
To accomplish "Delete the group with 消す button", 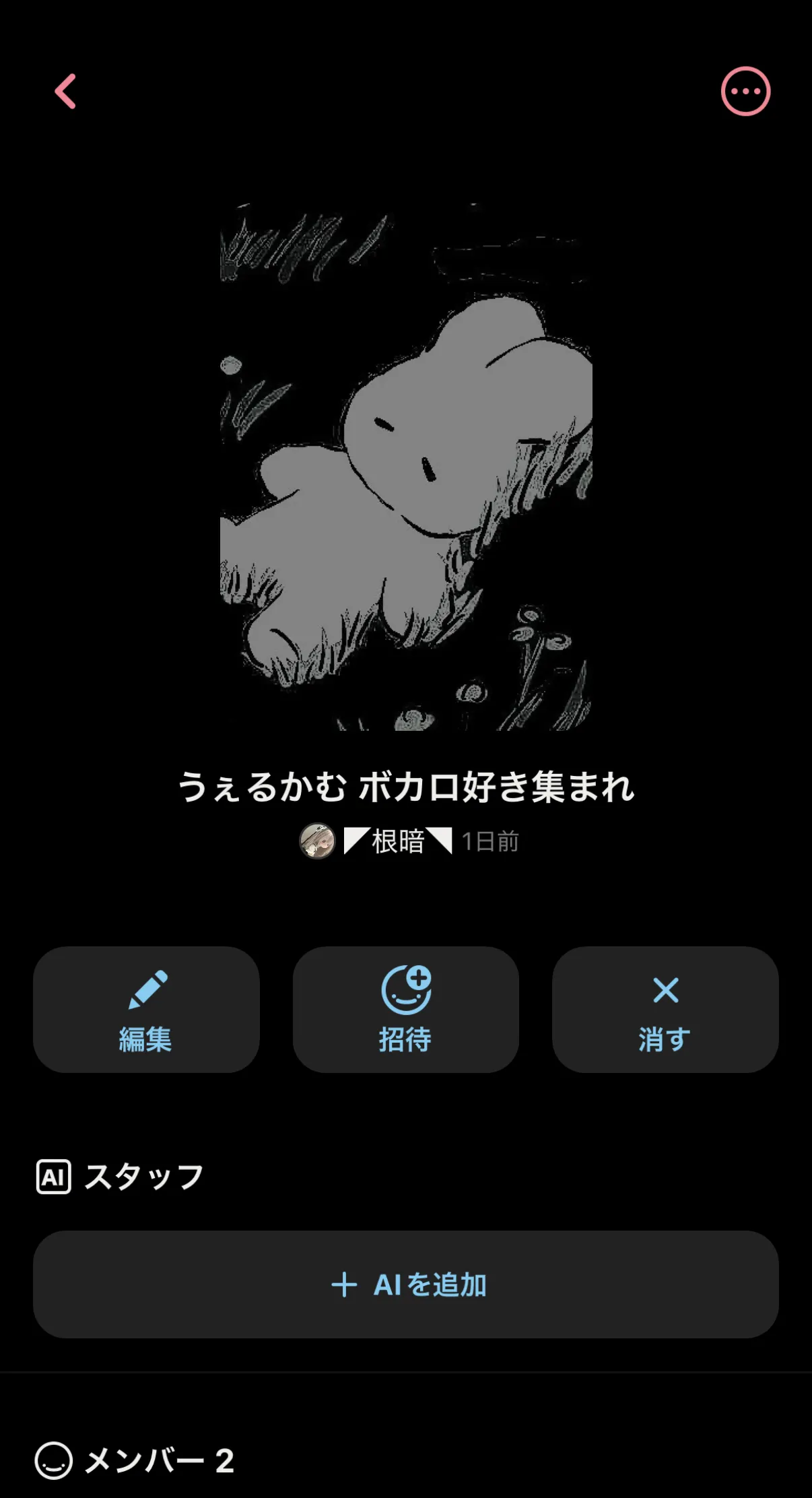I will tap(665, 1009).
